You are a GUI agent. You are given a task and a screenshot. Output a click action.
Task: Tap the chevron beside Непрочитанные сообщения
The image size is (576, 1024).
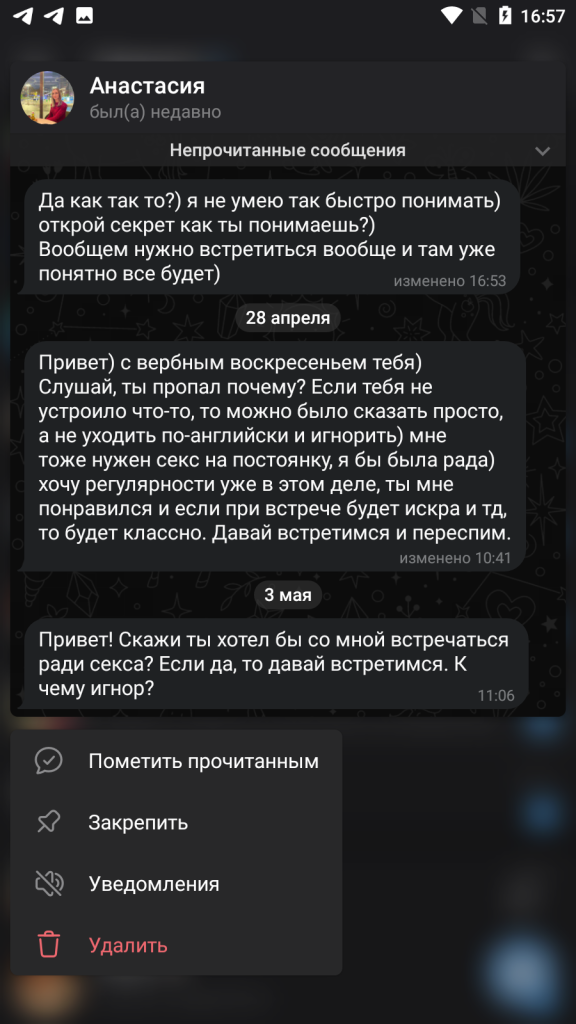[x=542, y=151]
